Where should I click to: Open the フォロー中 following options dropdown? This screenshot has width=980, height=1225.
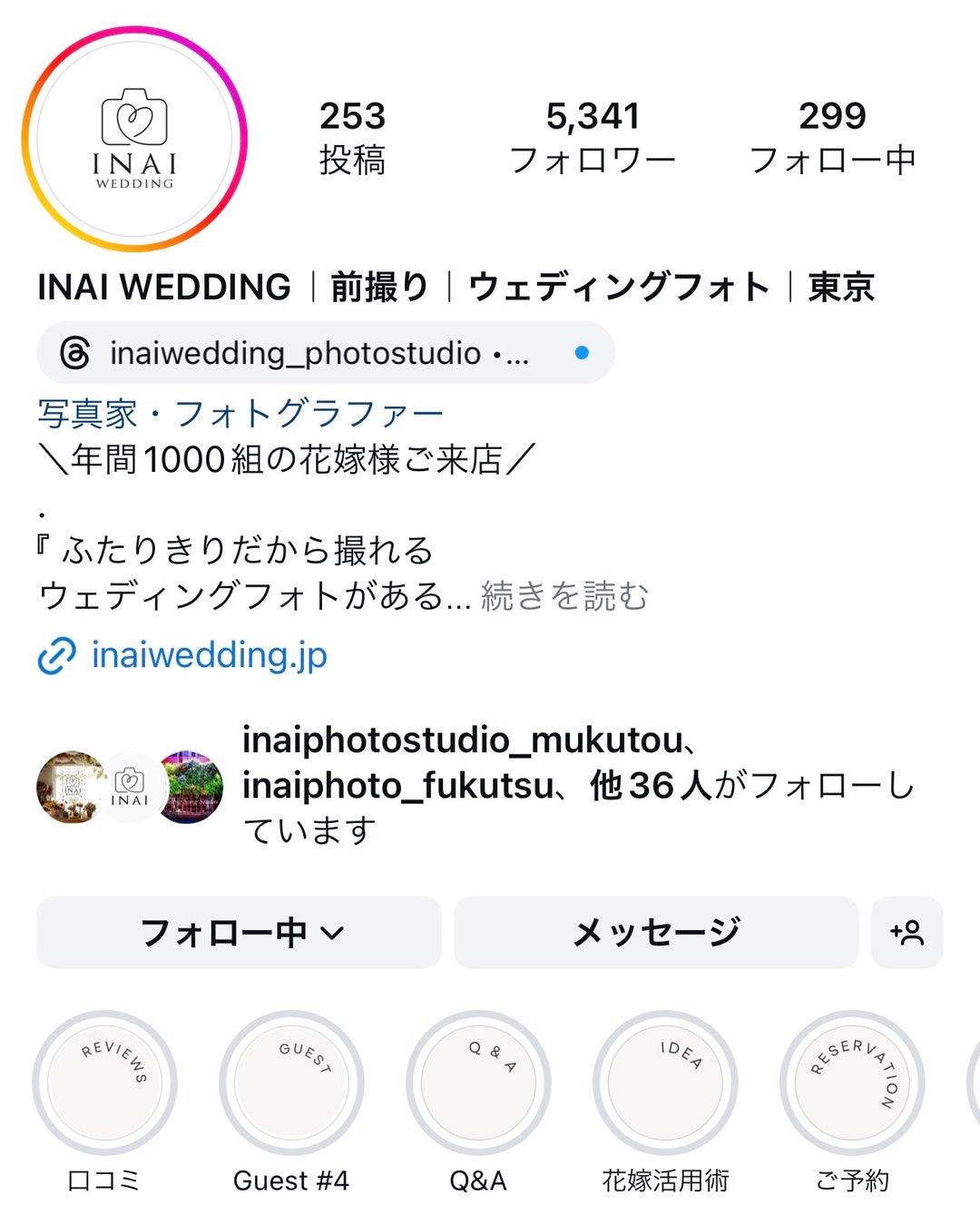[240, 933]
